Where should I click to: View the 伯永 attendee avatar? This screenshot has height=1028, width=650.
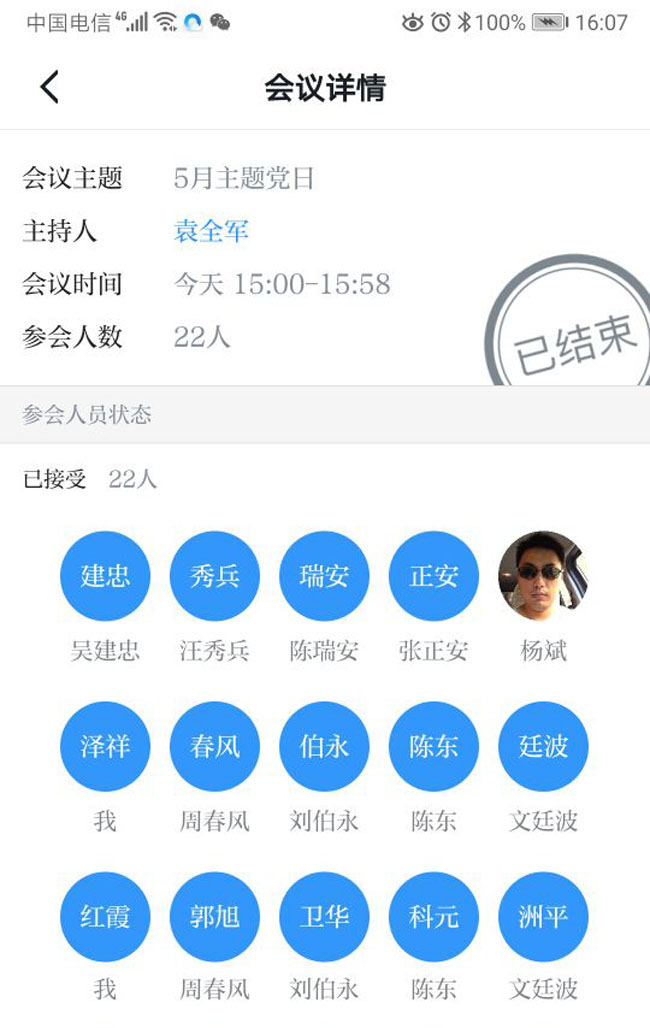pos(324,746)
